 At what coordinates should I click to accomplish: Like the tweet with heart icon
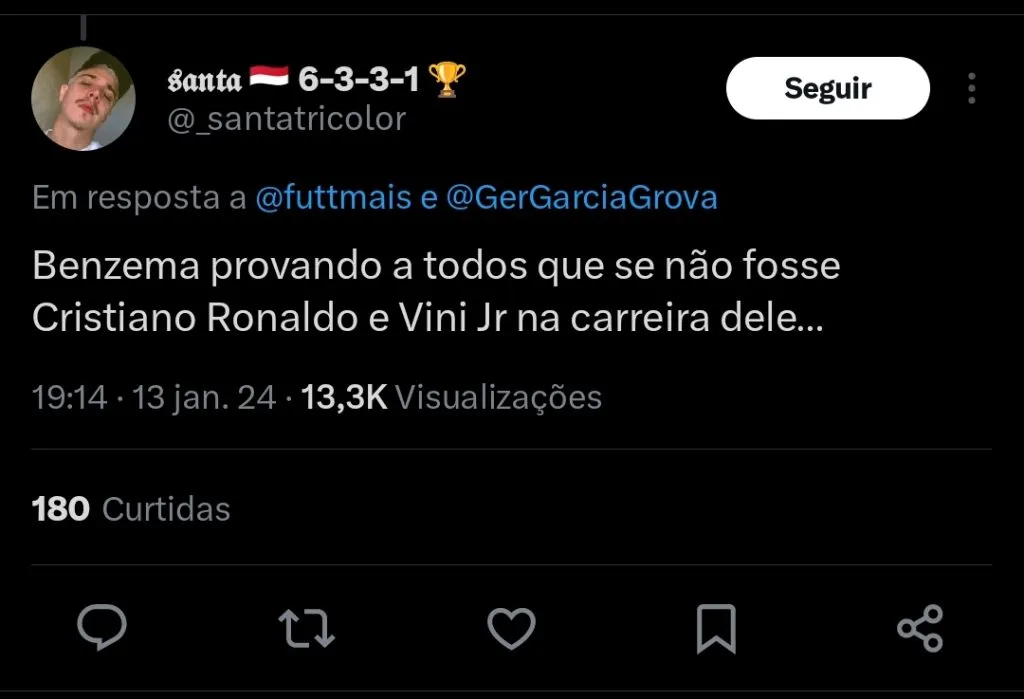pyautogui.click(x=511, y=629)
